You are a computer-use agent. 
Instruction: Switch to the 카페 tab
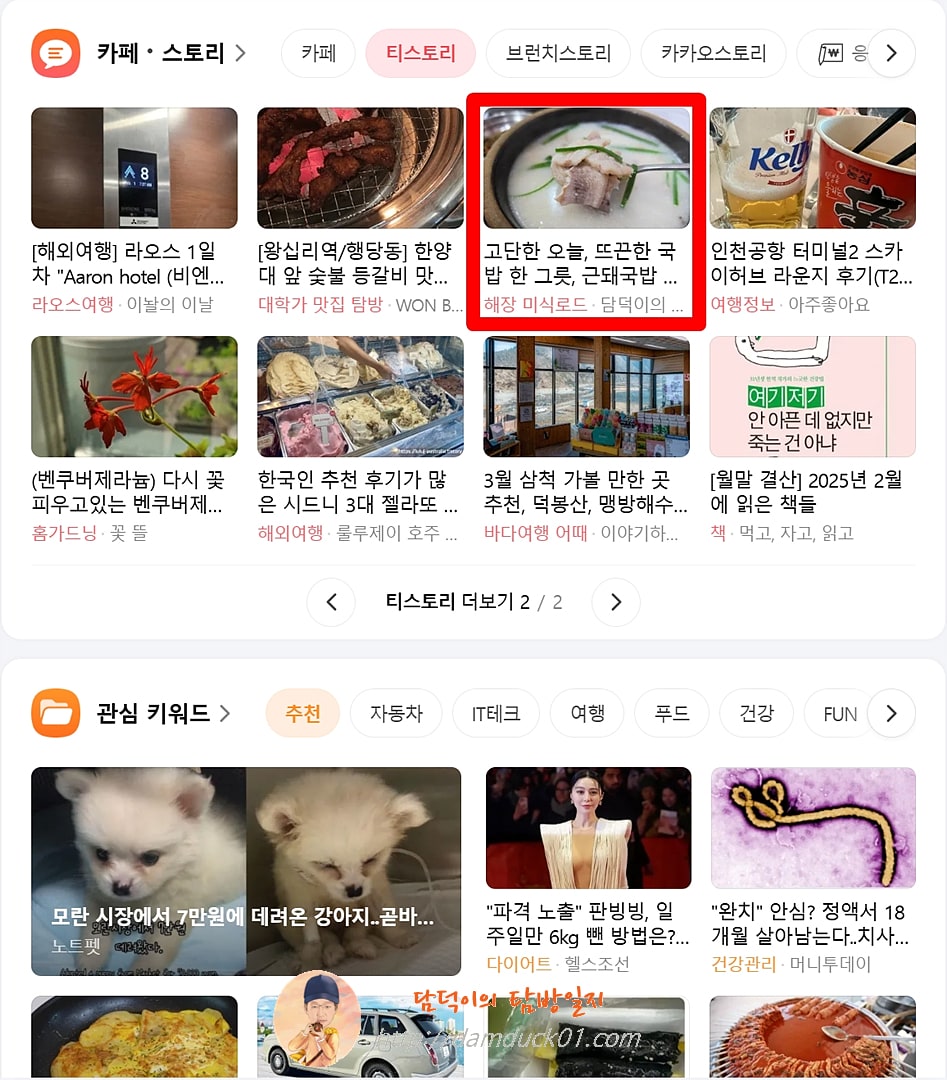[x=318, y=54]
